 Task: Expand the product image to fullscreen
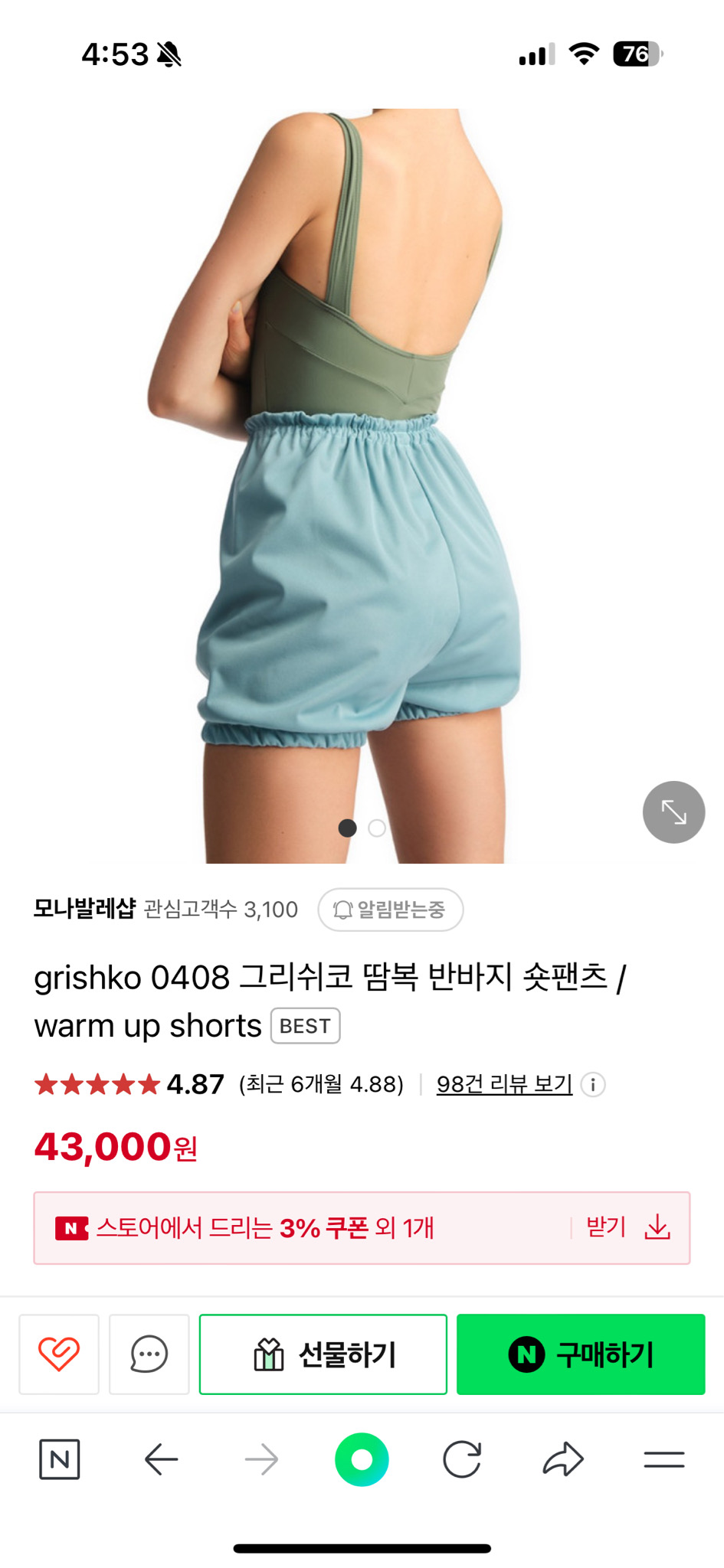pyautogui.click(x=673, y=812)
